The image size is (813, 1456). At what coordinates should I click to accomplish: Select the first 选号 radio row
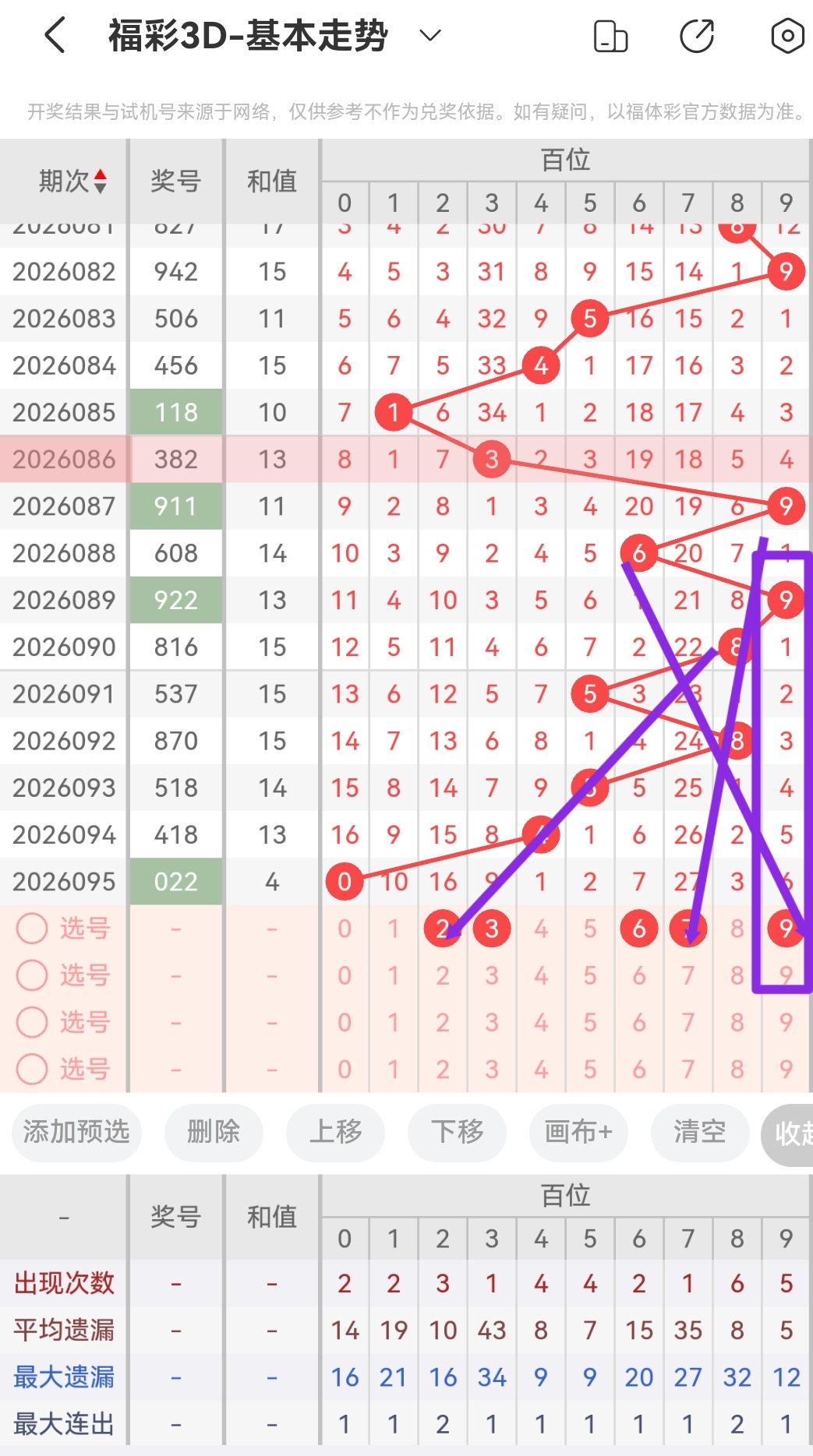point(33,929)
